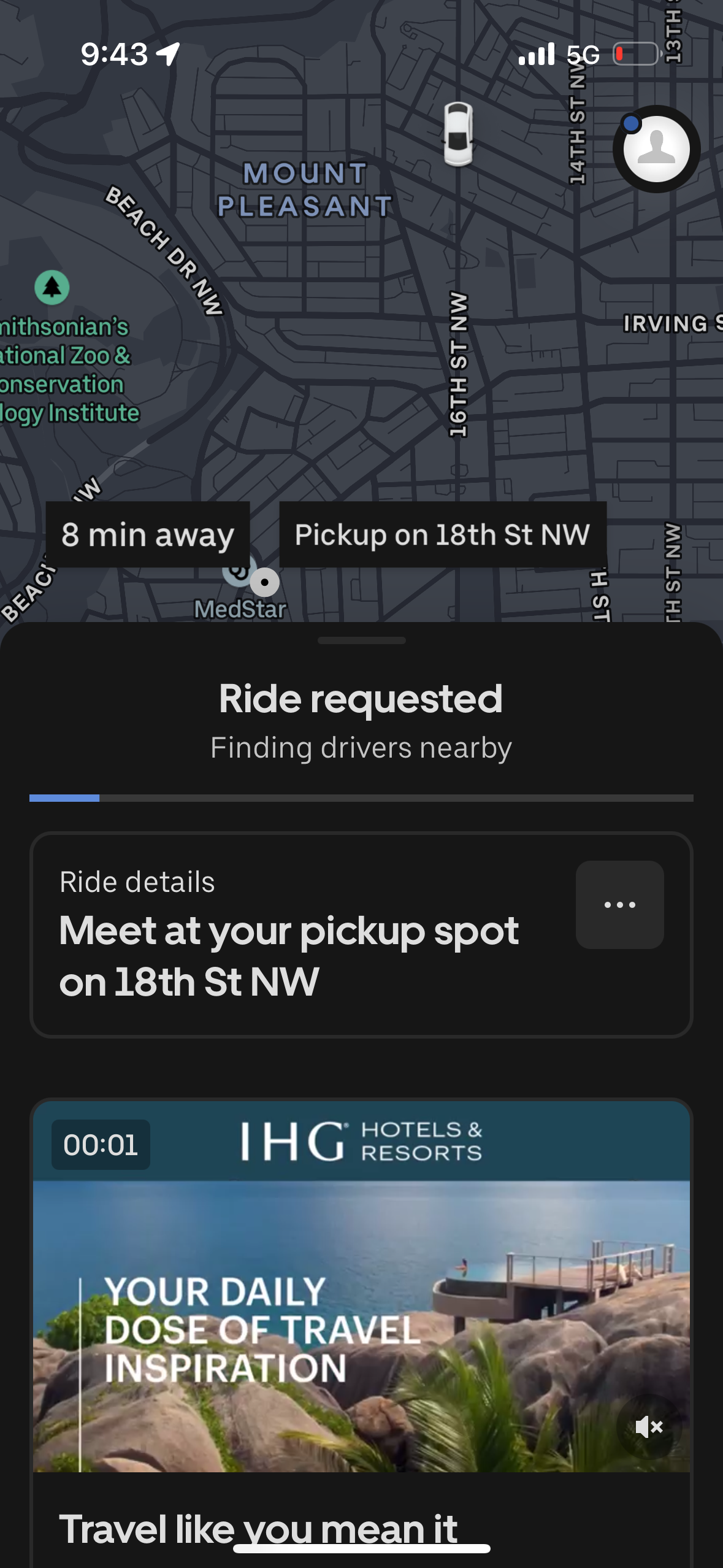
Task: Unmute the IHG video advertisement
Action: (649, 1428)
